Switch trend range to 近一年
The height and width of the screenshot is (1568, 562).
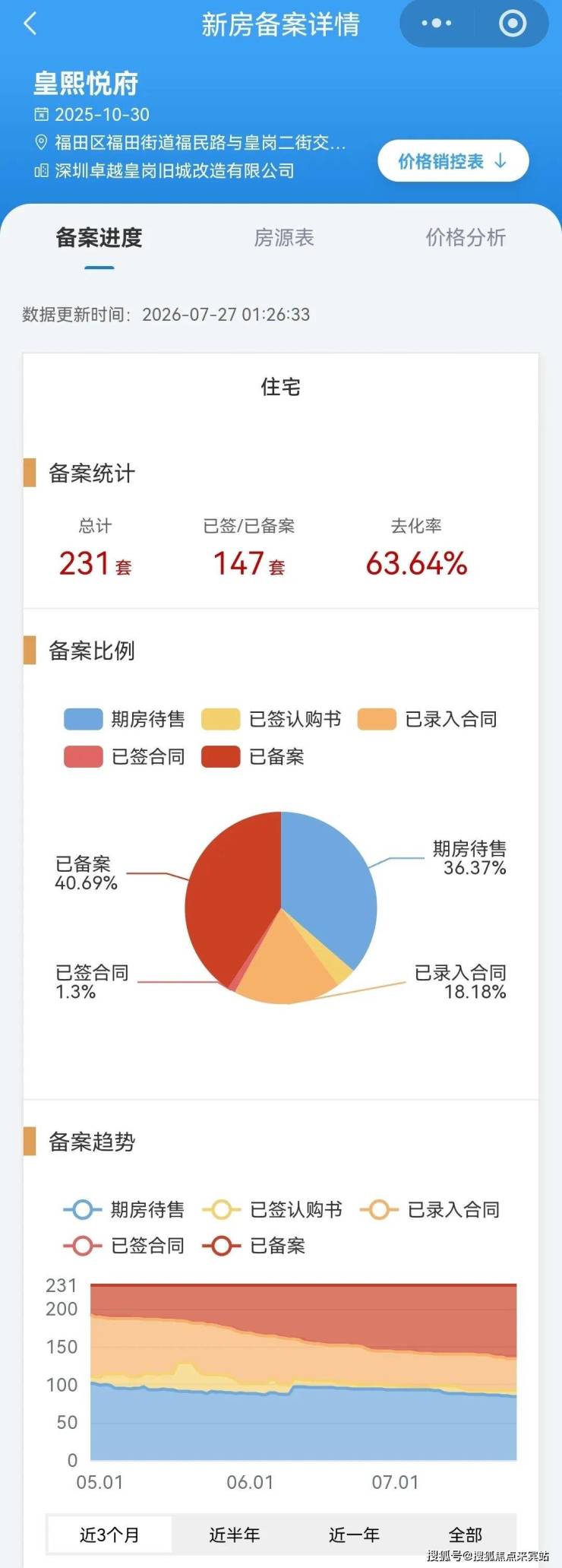[354, 1535]
